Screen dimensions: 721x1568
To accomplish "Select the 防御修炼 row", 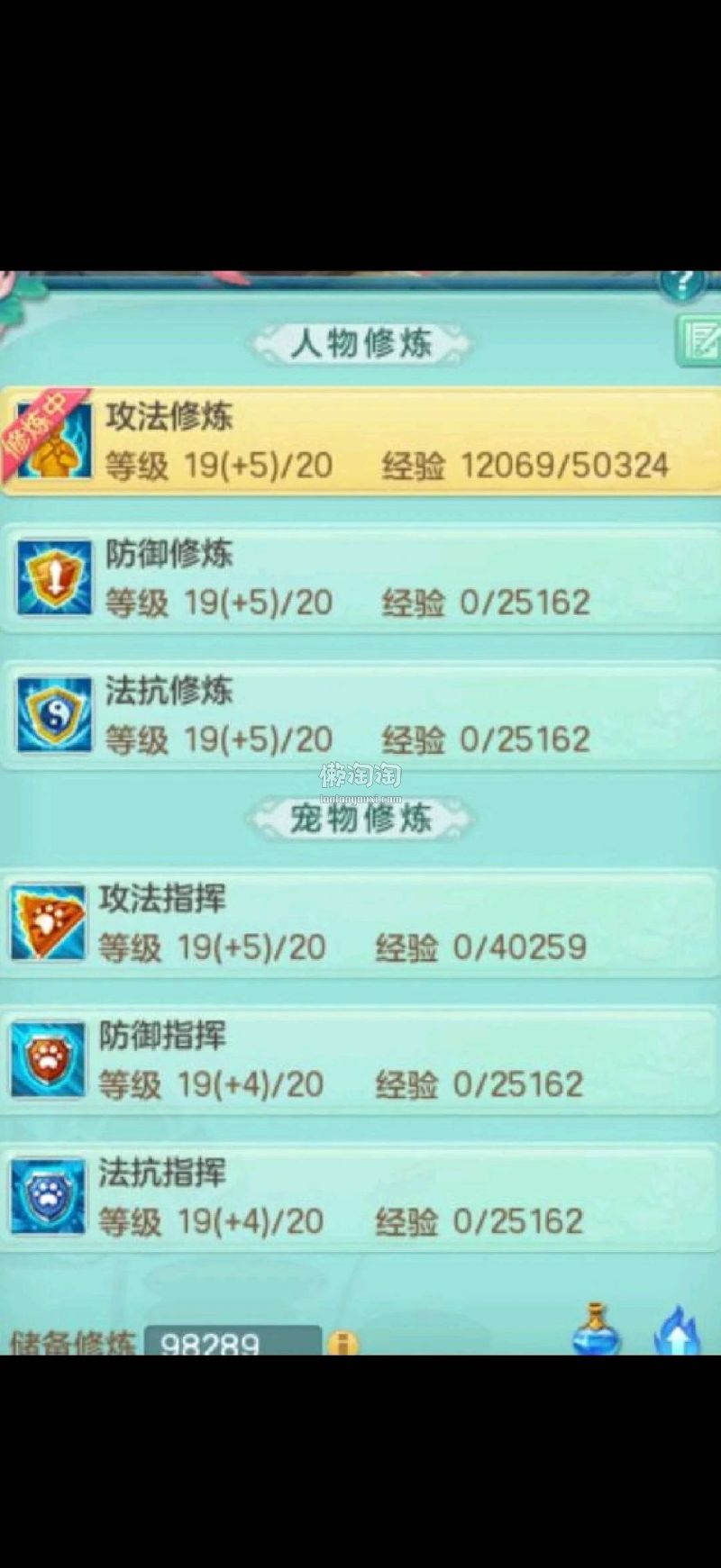I will (x=360, y=578).
